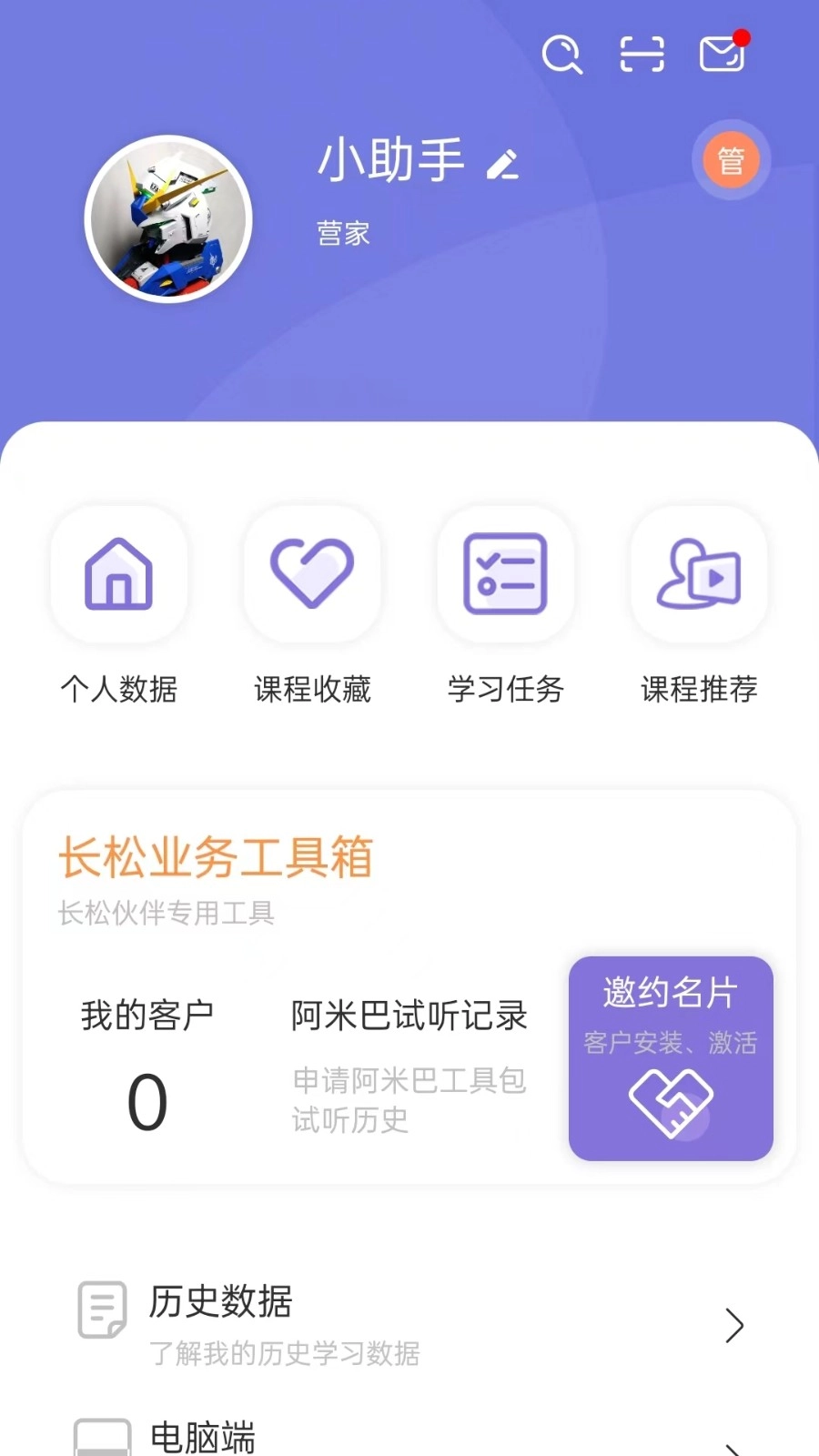
Task: Tap the 电脑端 computer icon
Action: pyautogui.click(x=102, y=1438)
